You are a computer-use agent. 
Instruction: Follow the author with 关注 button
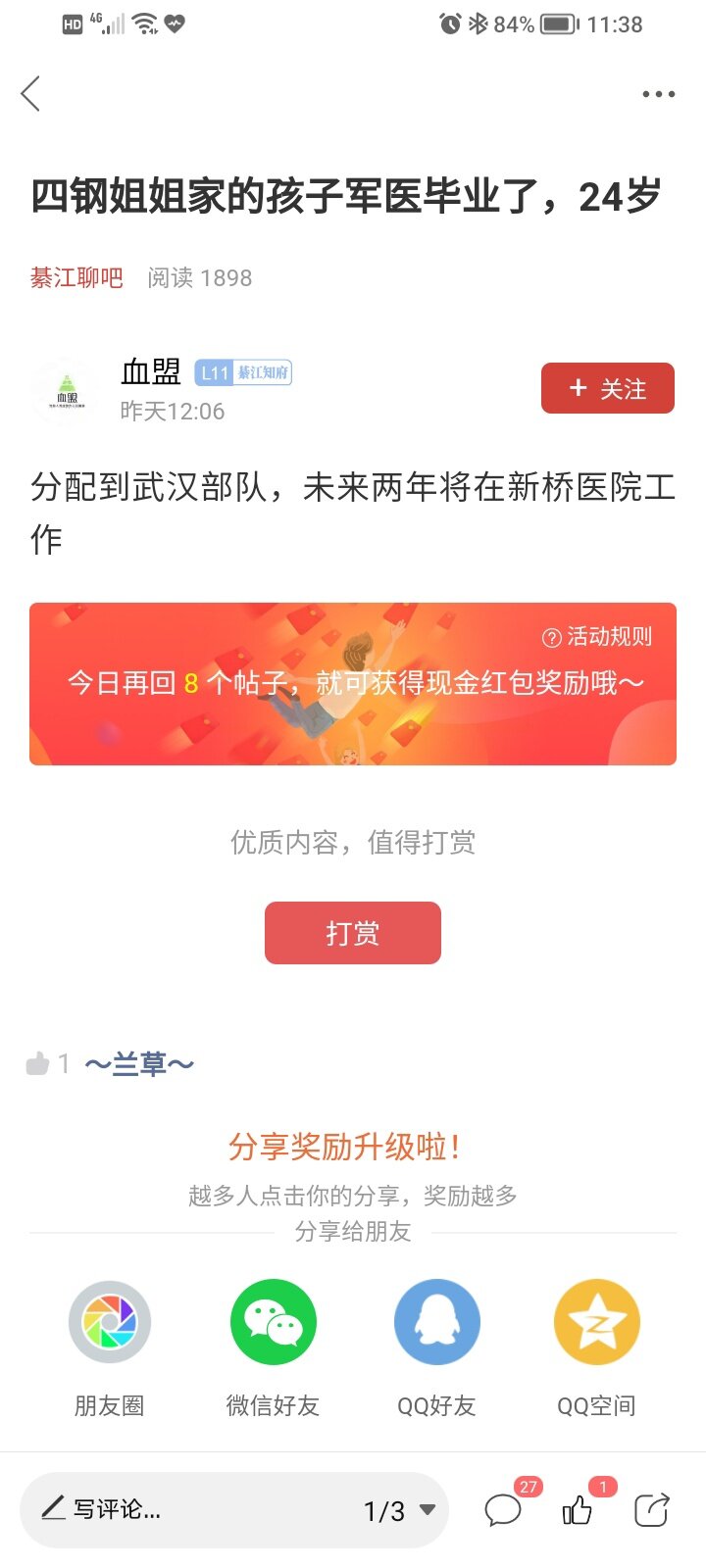click(x=607, y=389)
